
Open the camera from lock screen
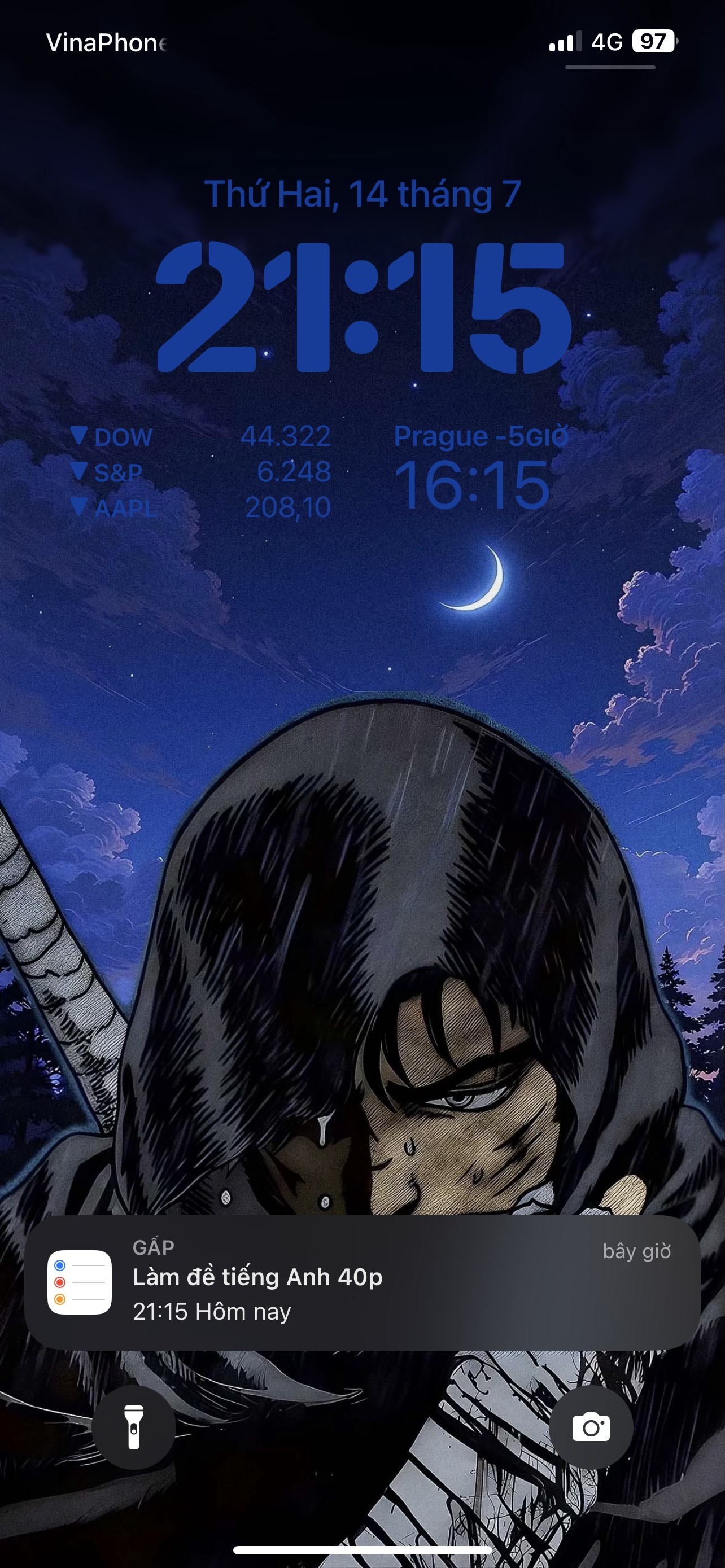click(x=591, y=1427)
